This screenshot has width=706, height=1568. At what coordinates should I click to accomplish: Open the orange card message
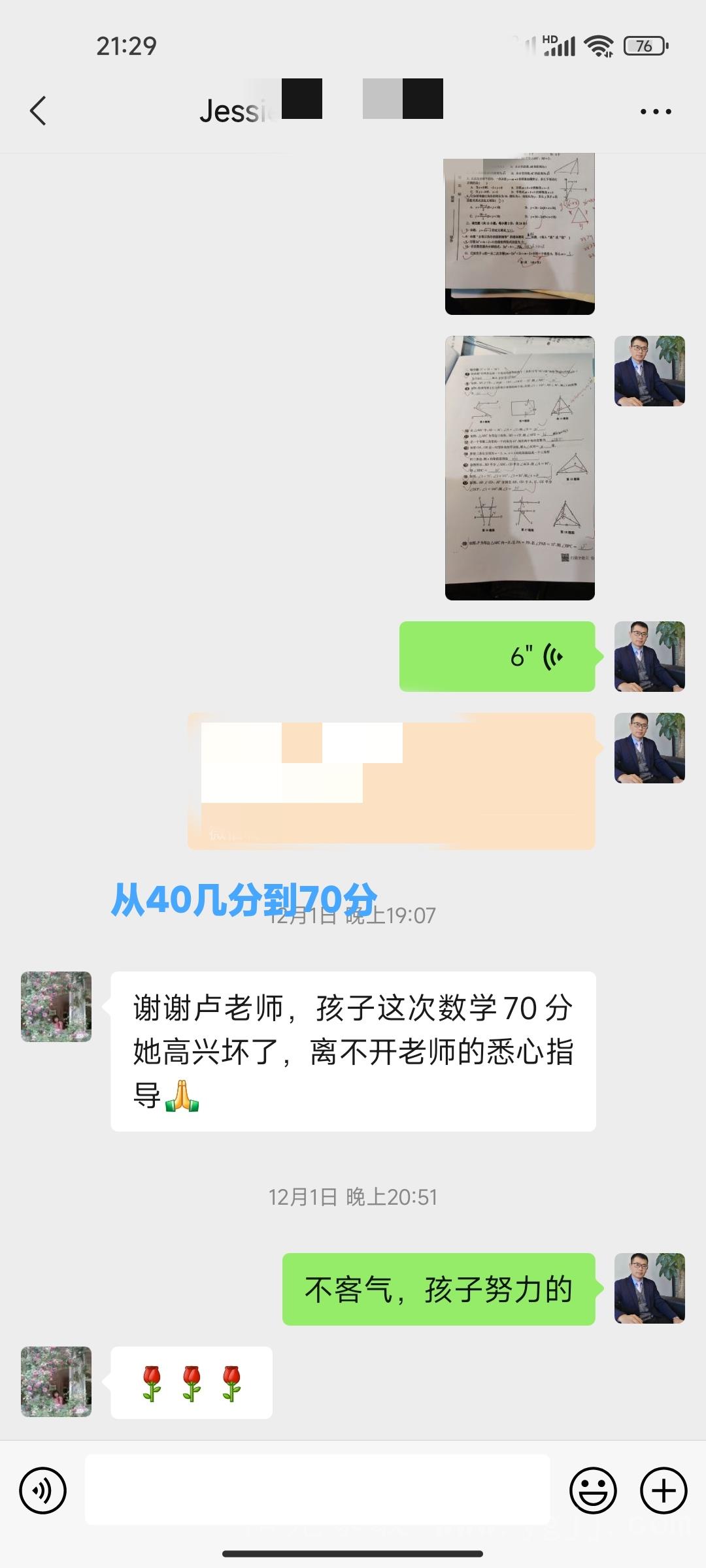coord(391,781)
